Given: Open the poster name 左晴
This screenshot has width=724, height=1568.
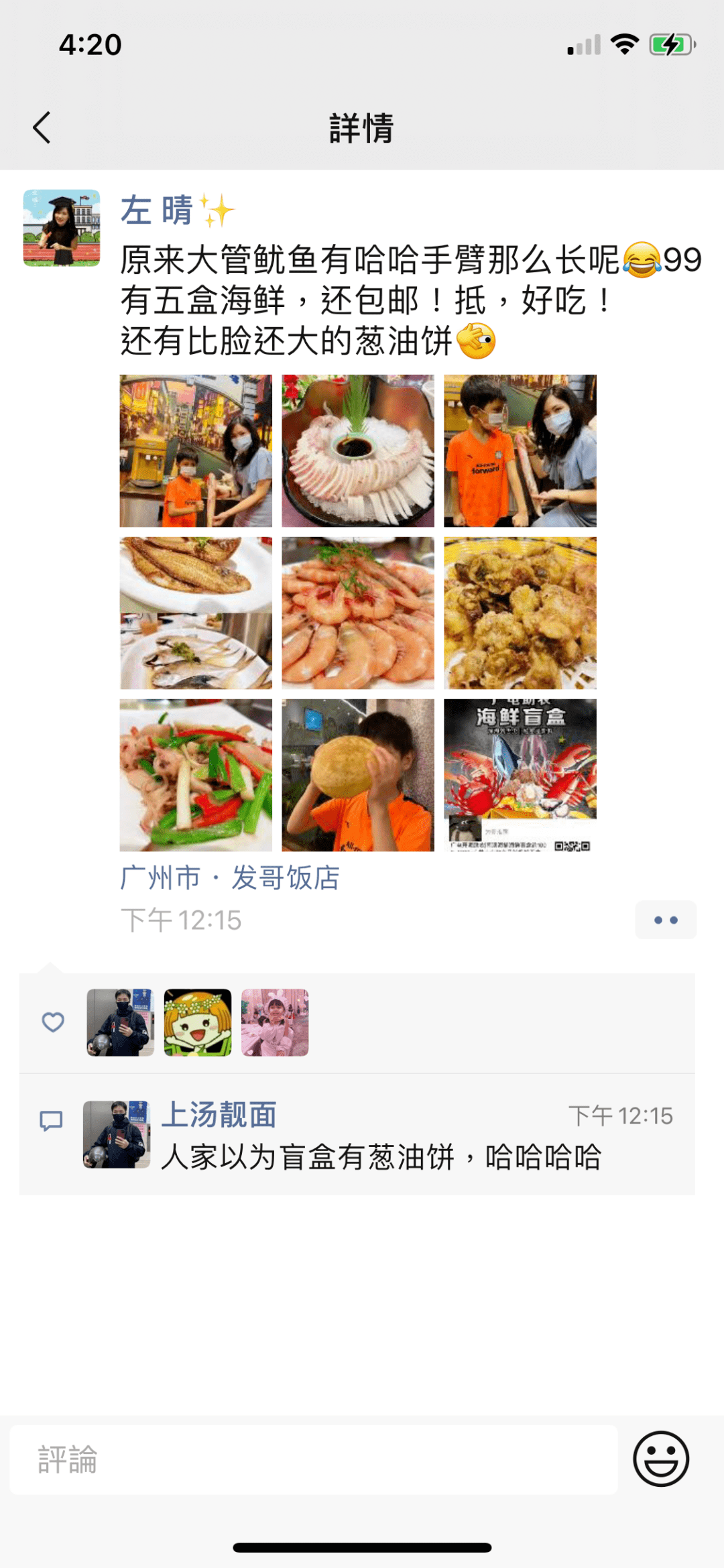Looking at the screenshot, I should (157, 210).
